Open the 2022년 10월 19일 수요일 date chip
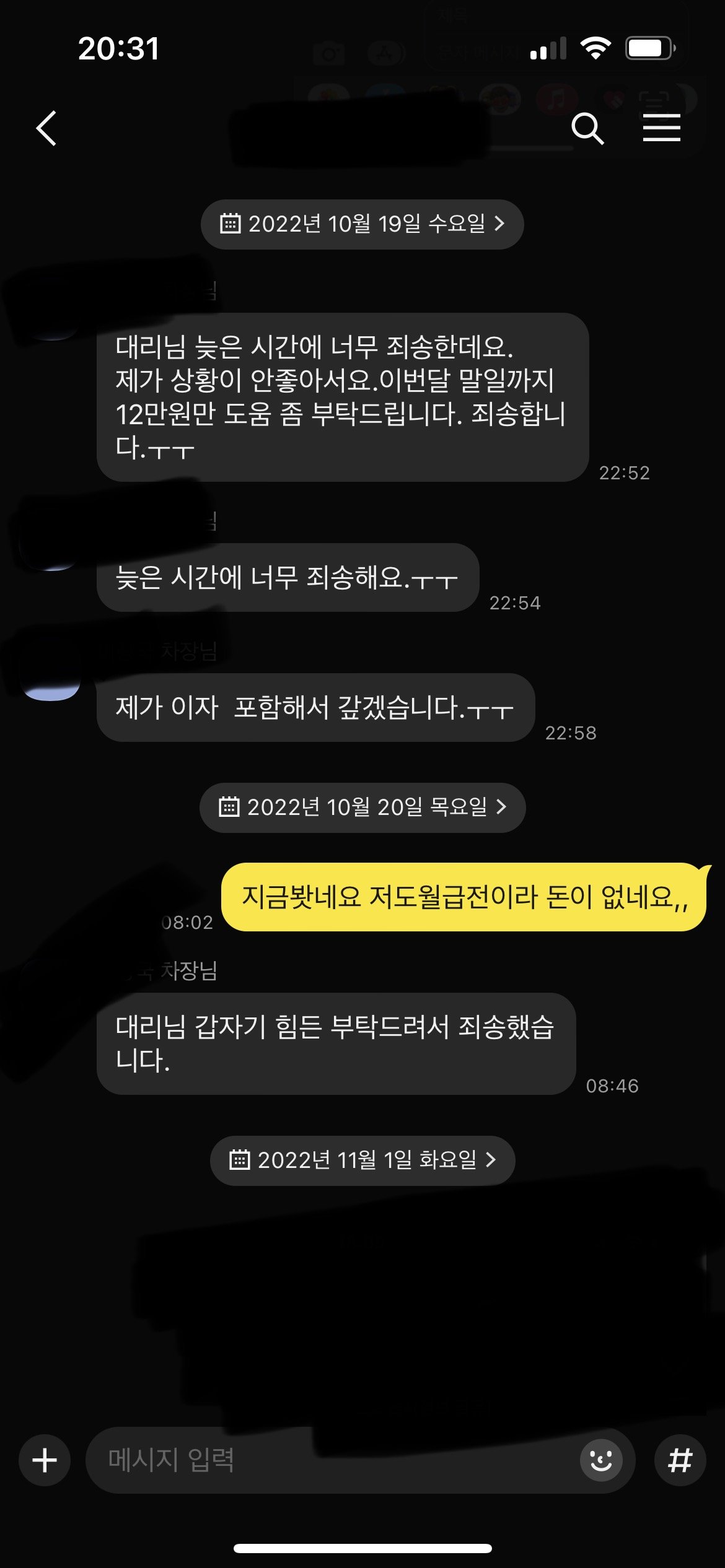 pos(362,224)
